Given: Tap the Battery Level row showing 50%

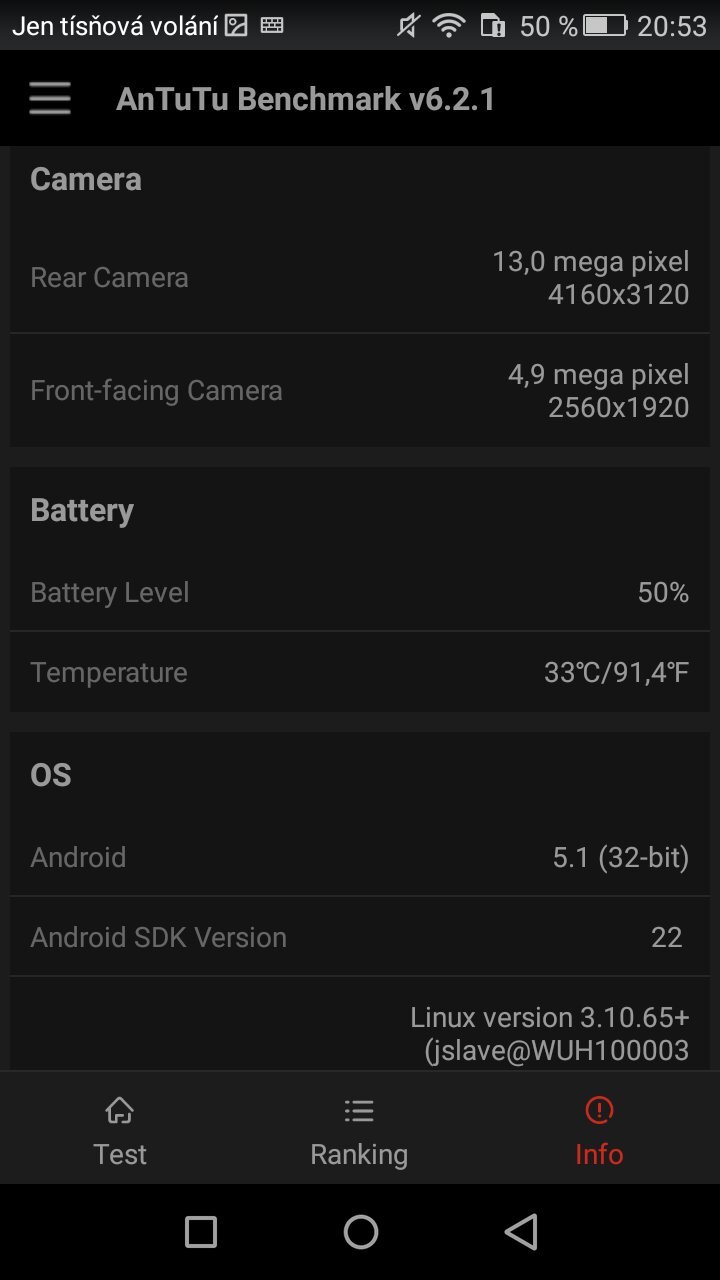Looking at the screenshot, I should pyautogui.click(x=360, y=592).
